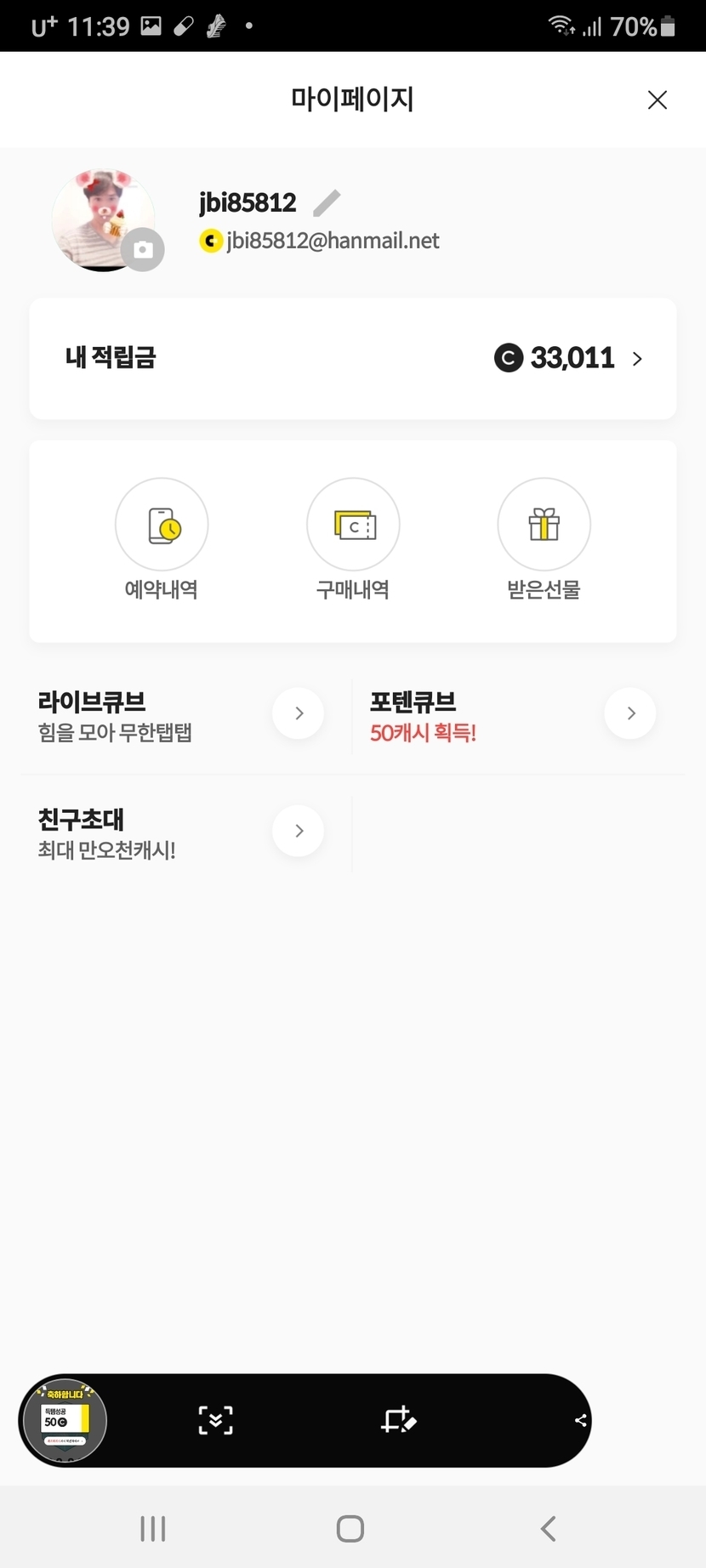The image size is (706, 1568).
Task: Change profile photo via camera badge
Action: click(143, 250)
